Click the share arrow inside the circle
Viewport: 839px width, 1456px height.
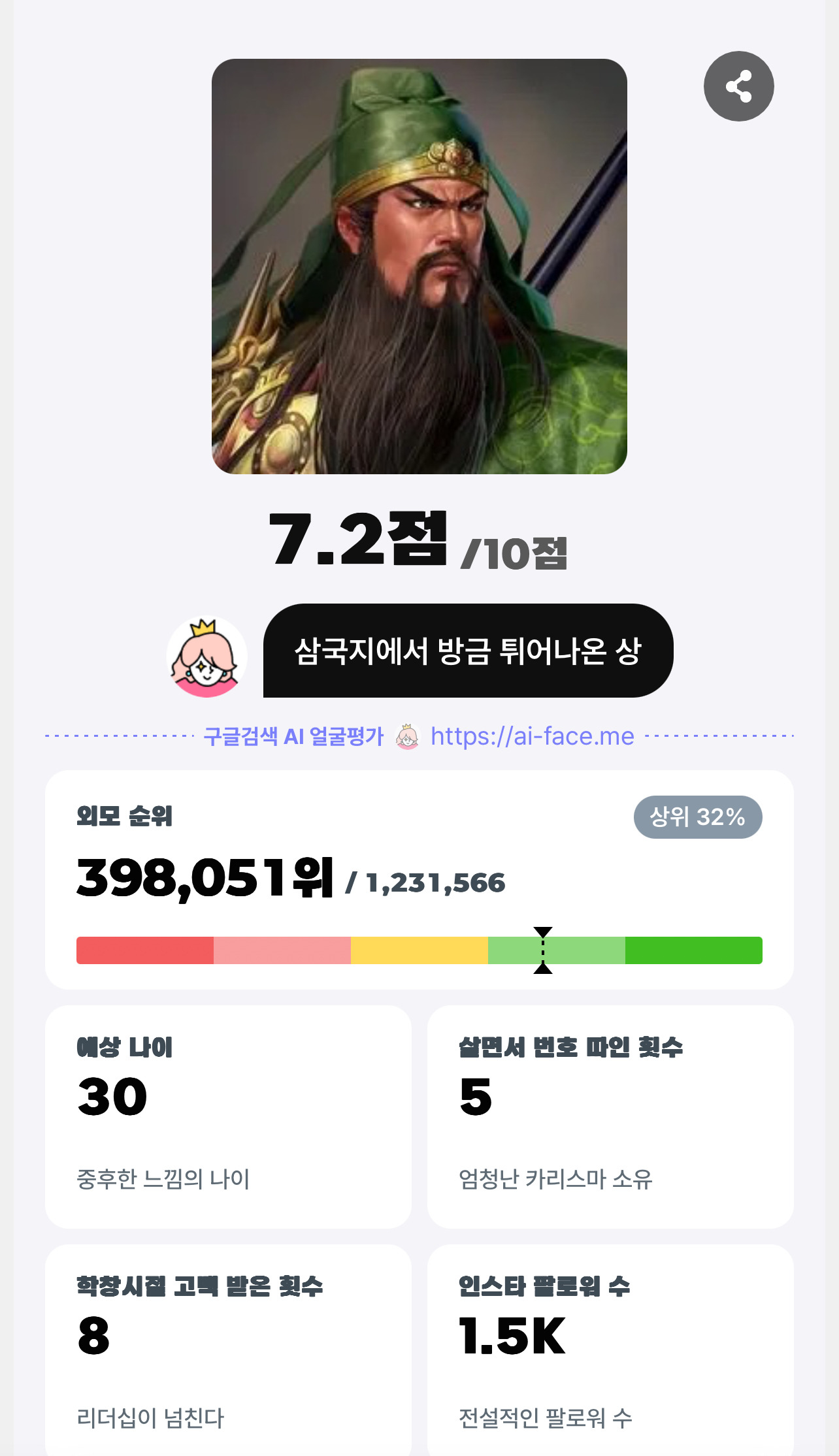pyautogui.click(x=738, y=86)
